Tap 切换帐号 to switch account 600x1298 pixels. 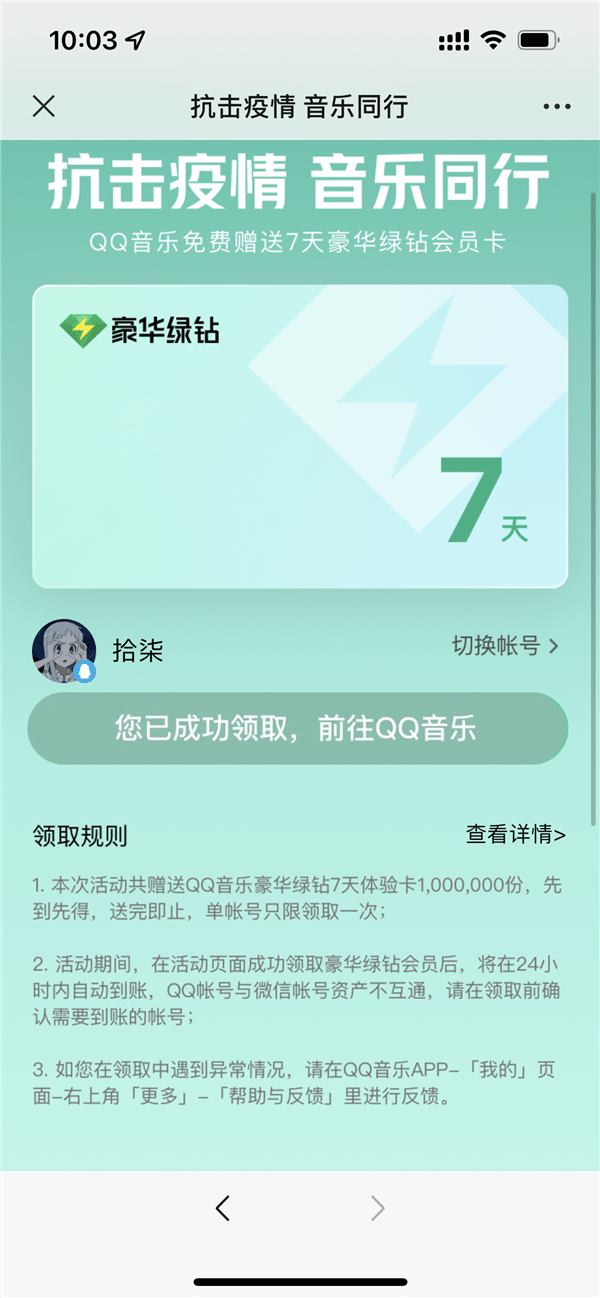(x=505, y=646)
